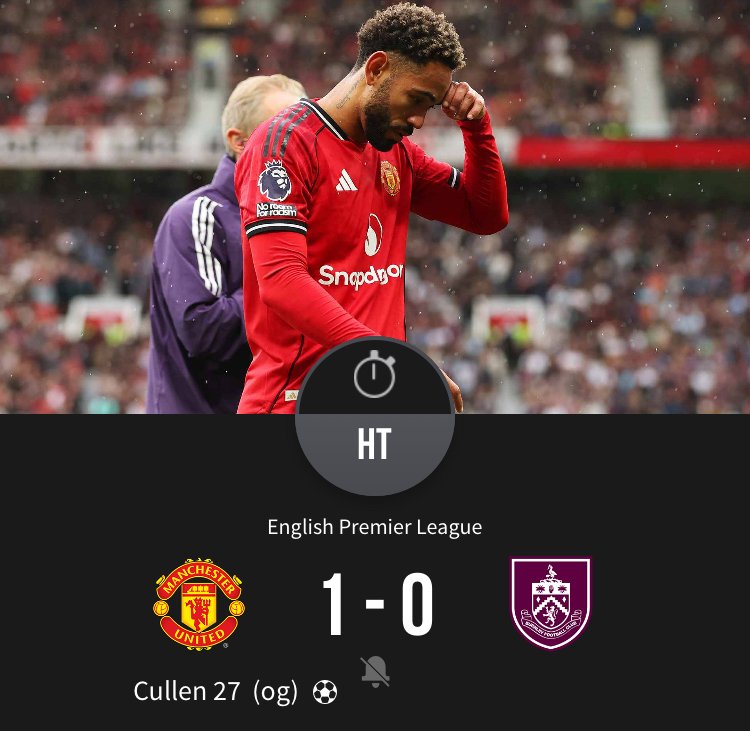Image resolution: width=750 pixels, height=731 pixels.
Task: Enable match alerts with the muted bell
Action: 375,672
